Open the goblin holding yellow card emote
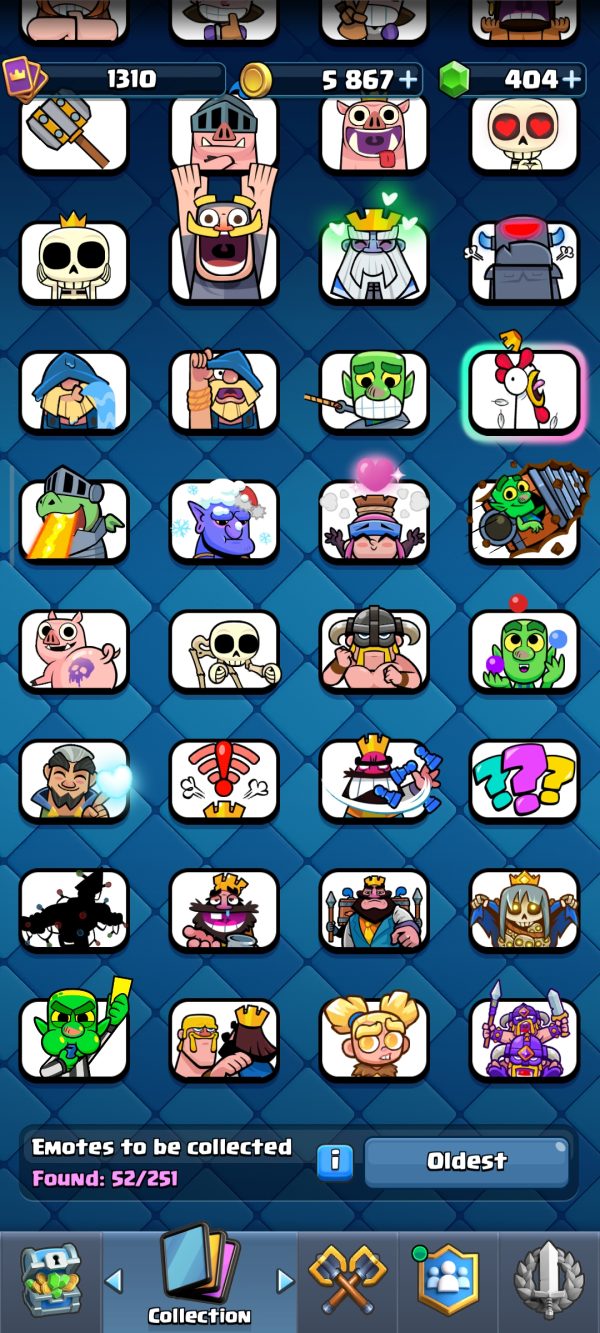 click(x=74, y=1038)
